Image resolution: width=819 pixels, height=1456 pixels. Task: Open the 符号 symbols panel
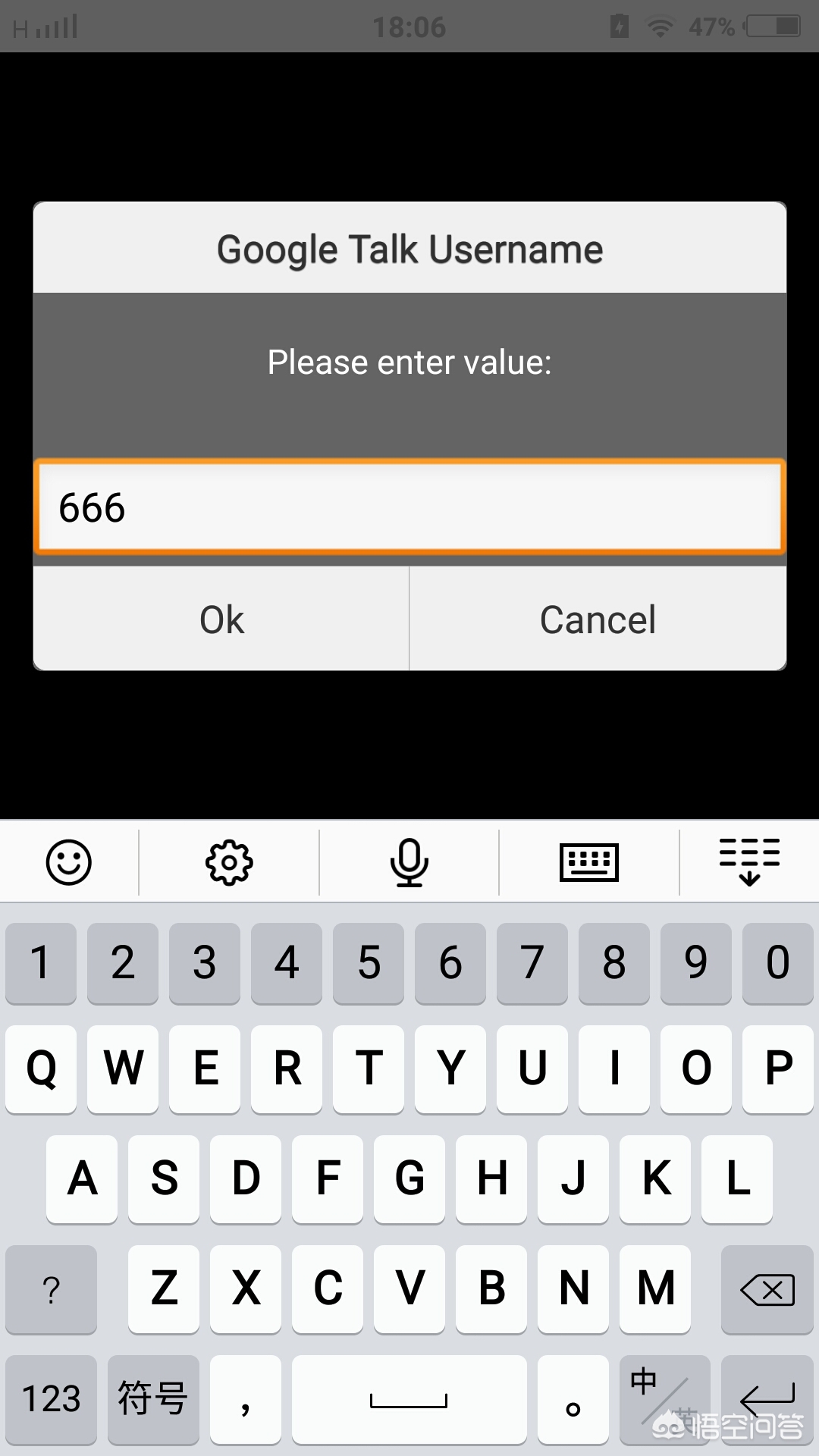153,1399
